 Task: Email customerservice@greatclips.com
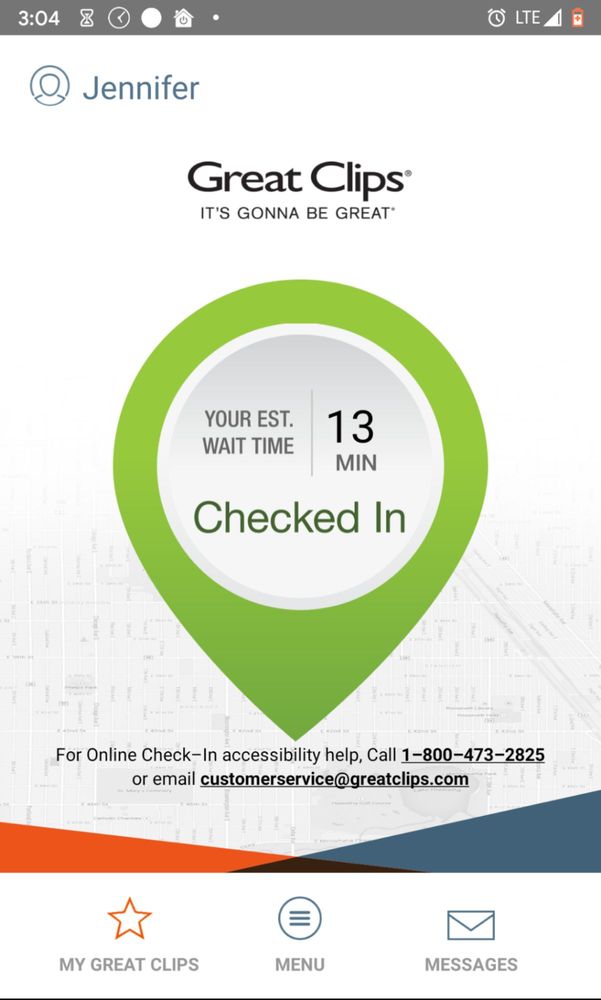[x=334, y=779]
